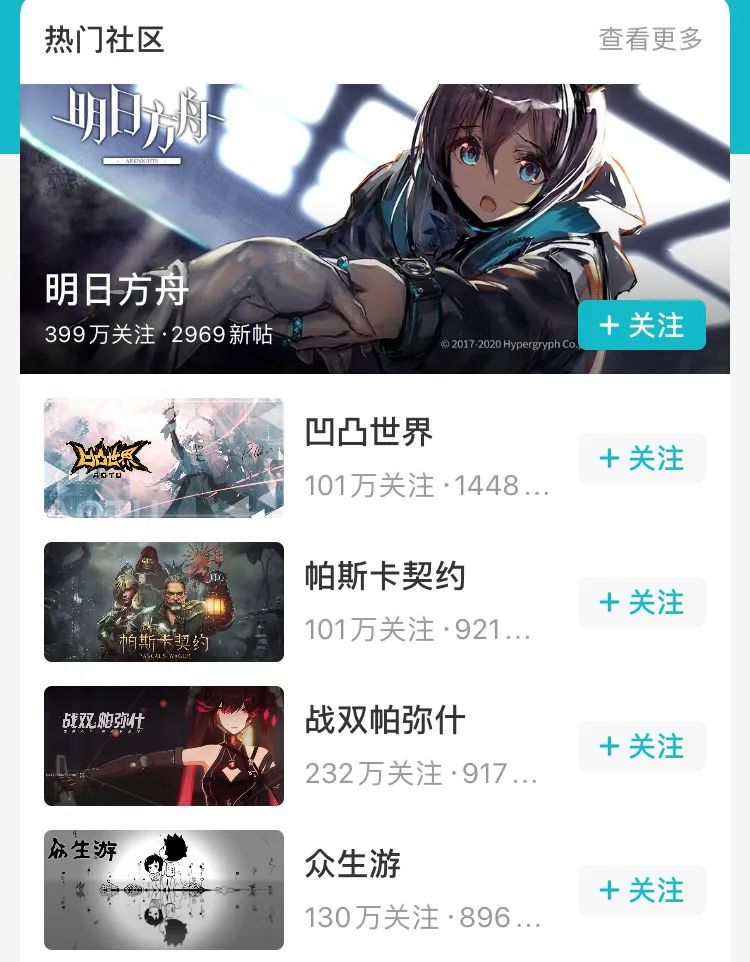Tap the 232万关注 stat under 战双帕弥什

[362, 774]
